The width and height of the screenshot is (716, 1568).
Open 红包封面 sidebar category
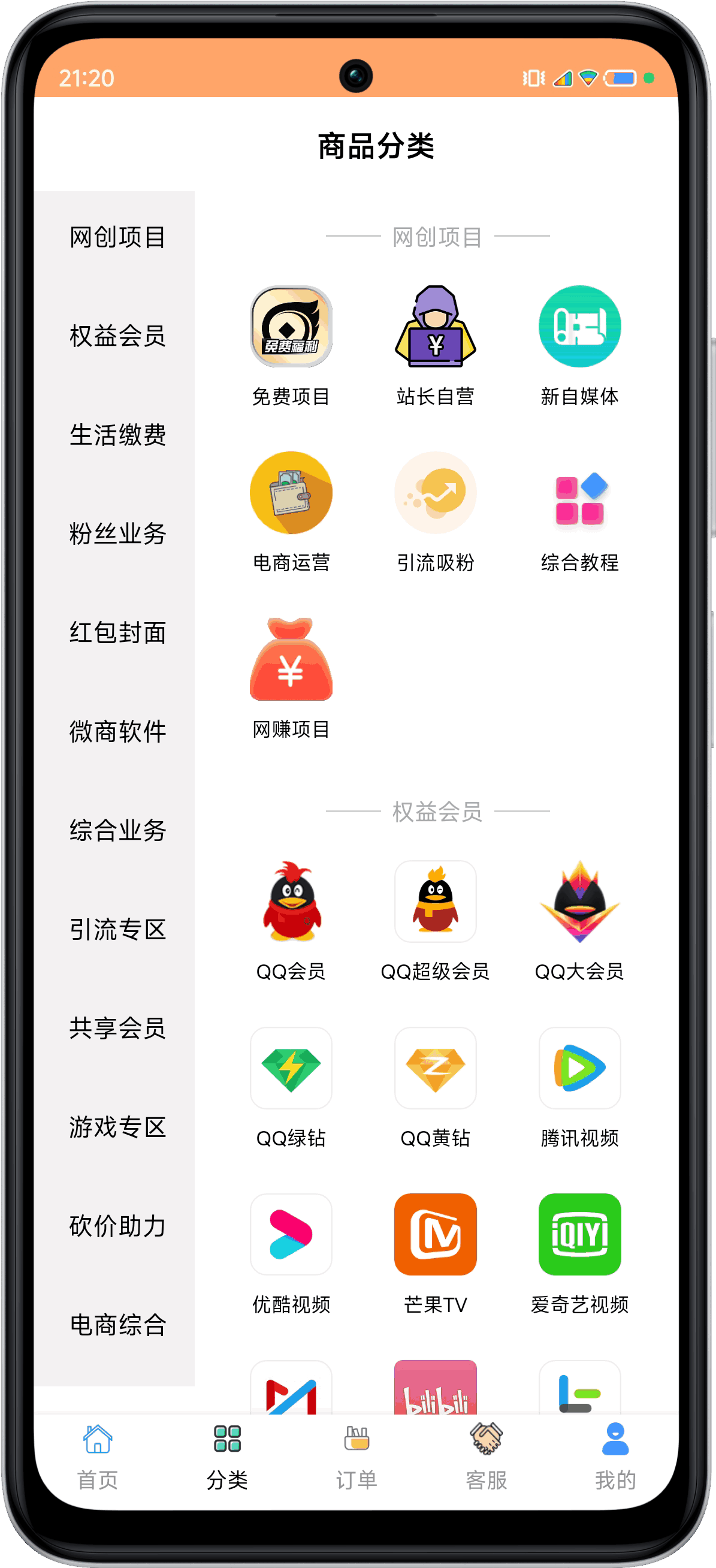[x=117, y=632]
